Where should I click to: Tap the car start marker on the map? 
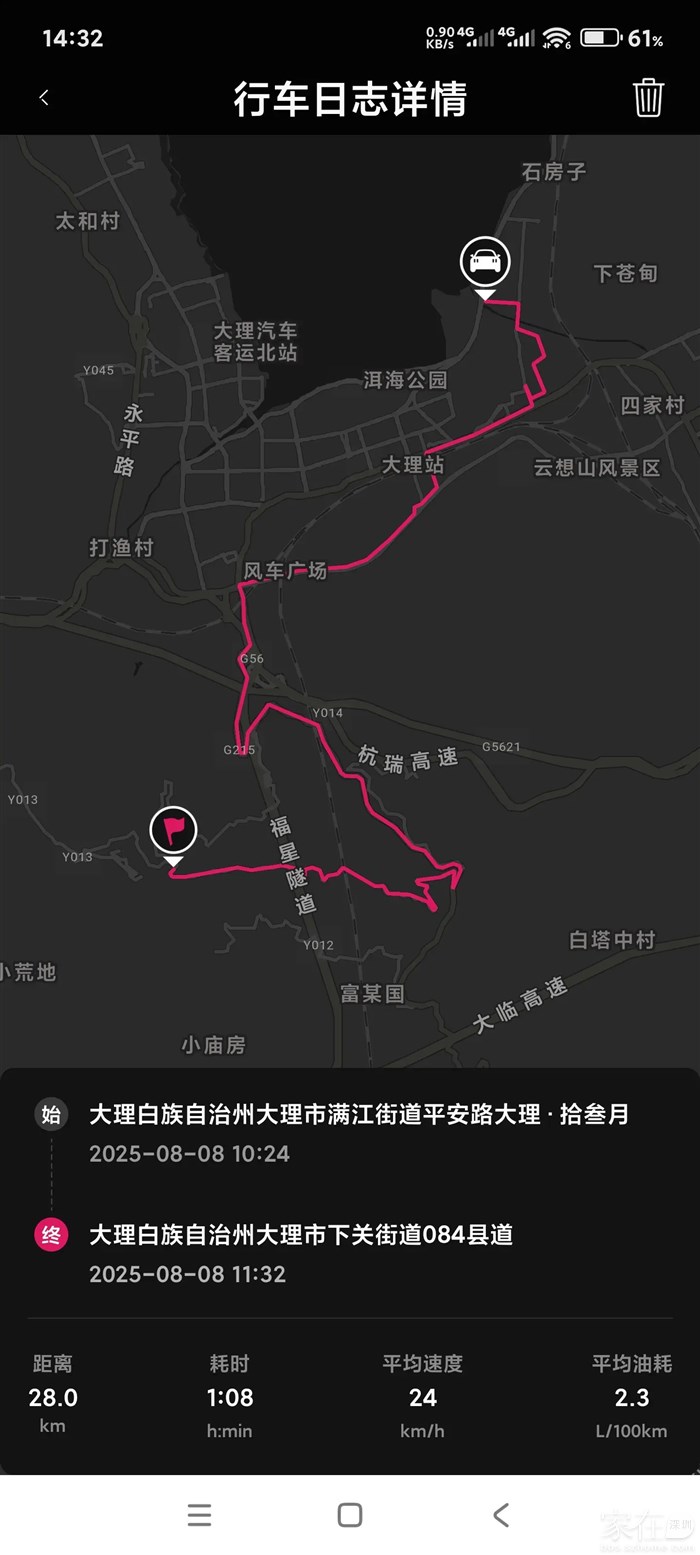pyautogui.click(x=485, y=262)
